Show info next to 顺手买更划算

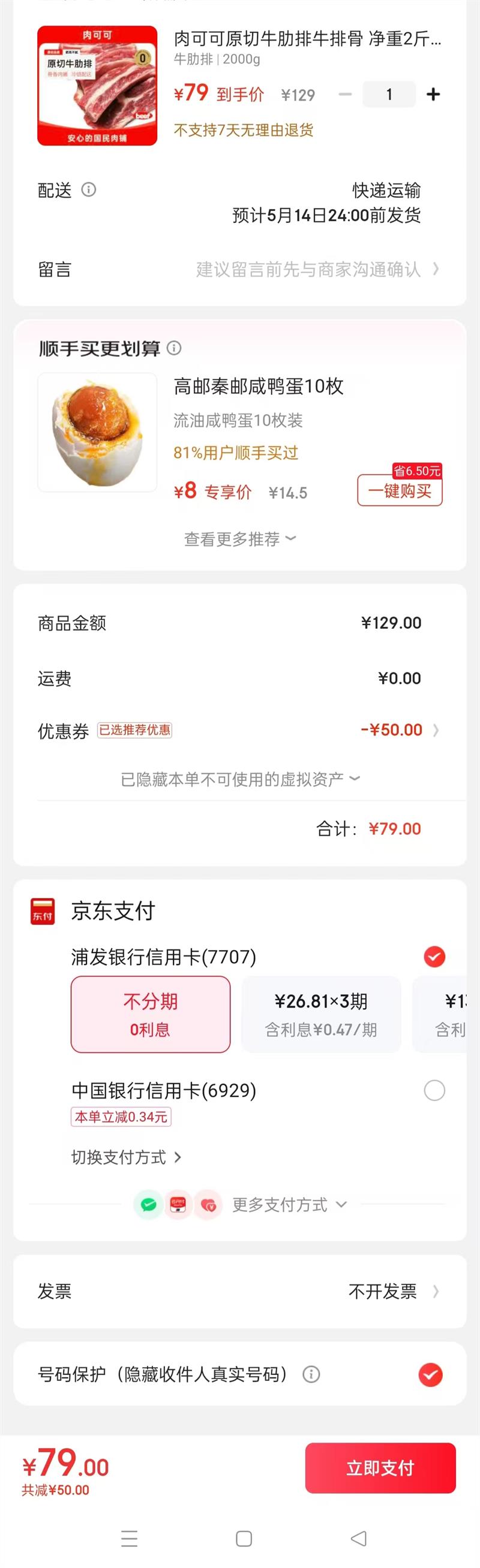pos(174,348)
